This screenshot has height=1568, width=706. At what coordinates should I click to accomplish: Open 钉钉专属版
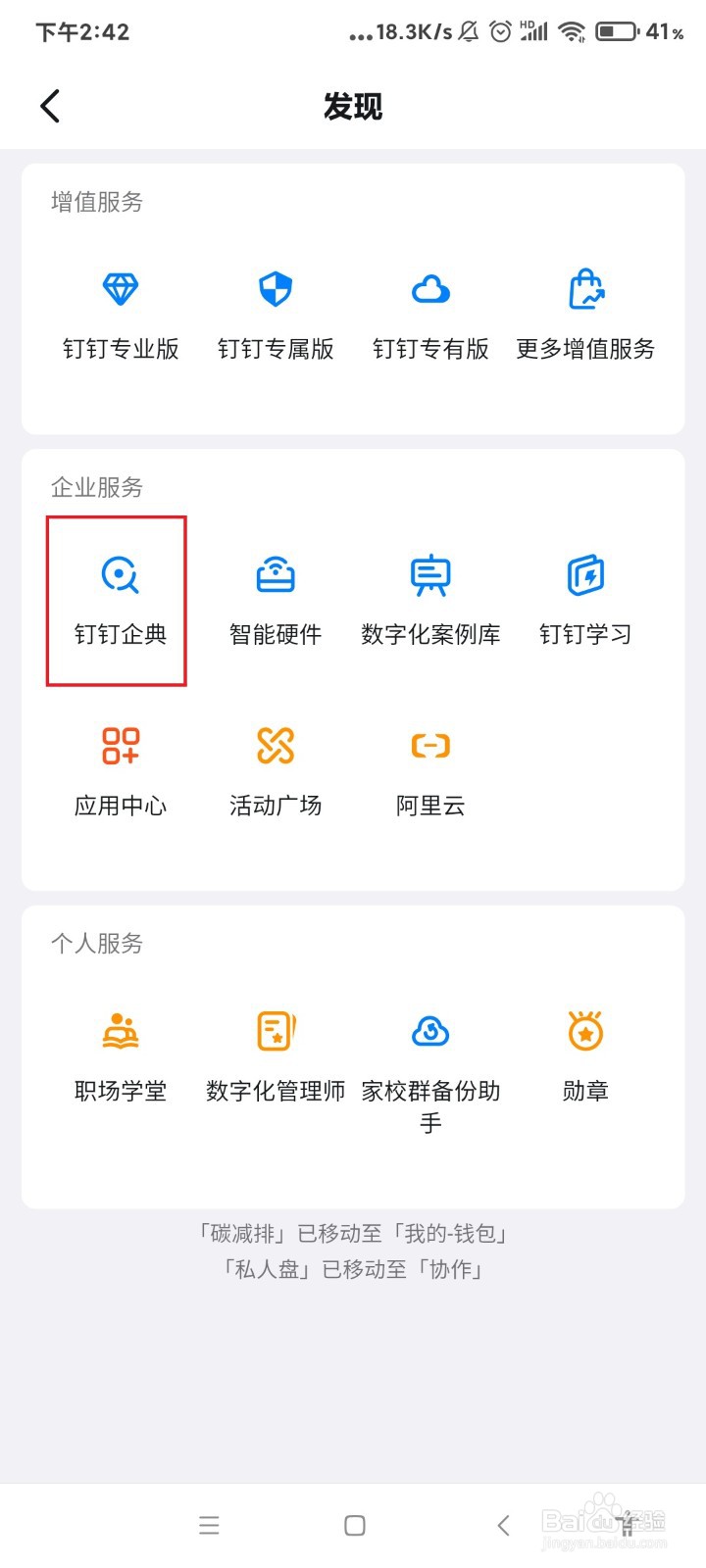click(x=276, y=314)
